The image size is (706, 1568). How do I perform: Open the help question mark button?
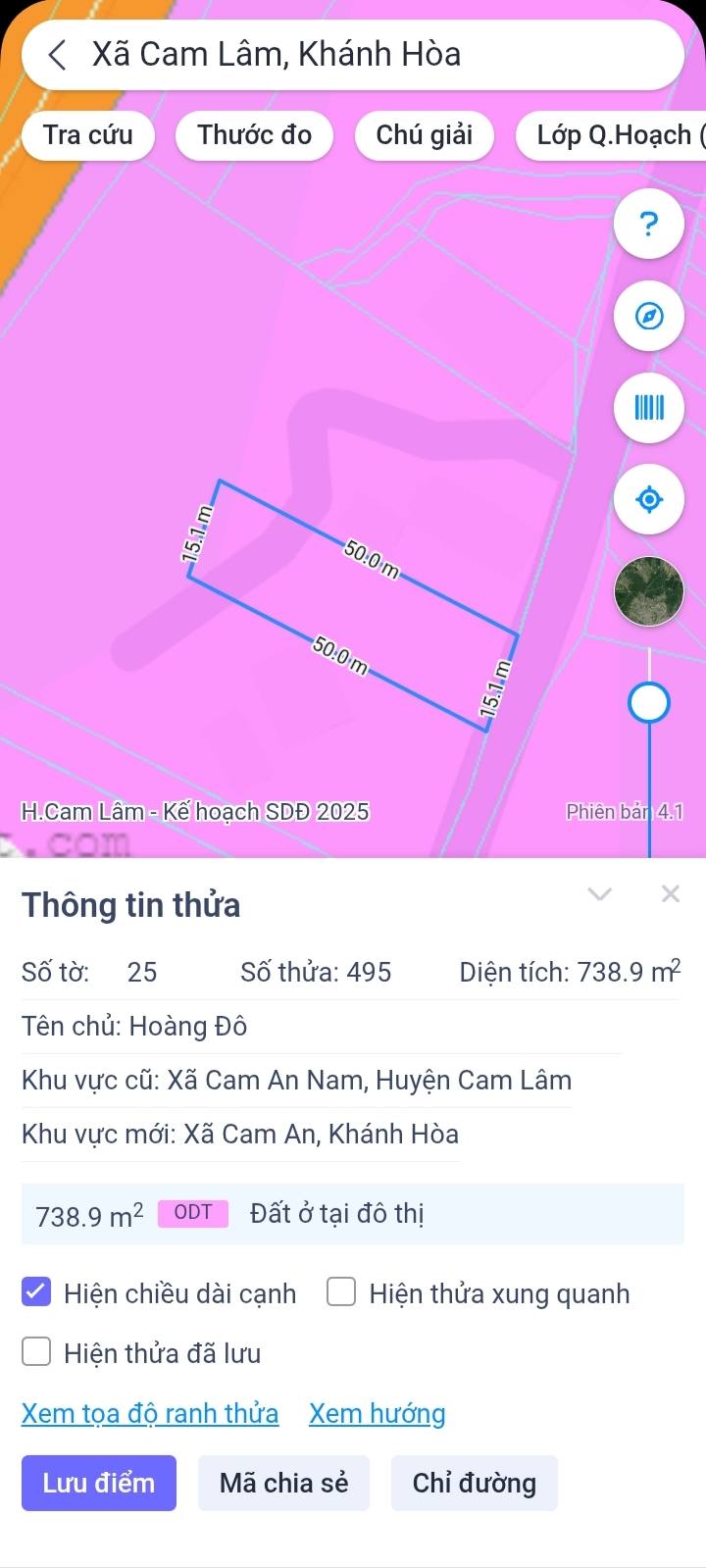(648, 224)
